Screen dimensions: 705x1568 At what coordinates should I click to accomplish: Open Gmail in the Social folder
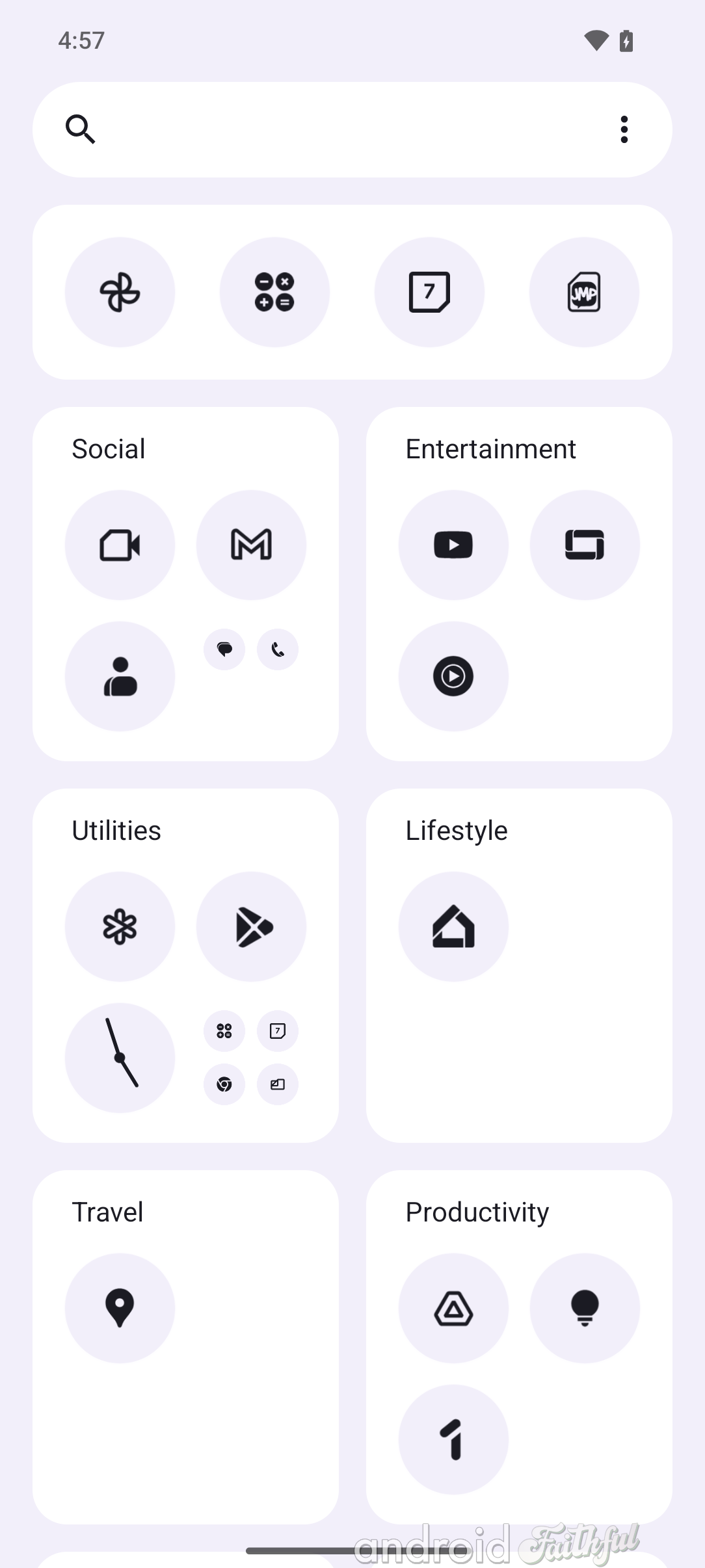click(251, 545)
